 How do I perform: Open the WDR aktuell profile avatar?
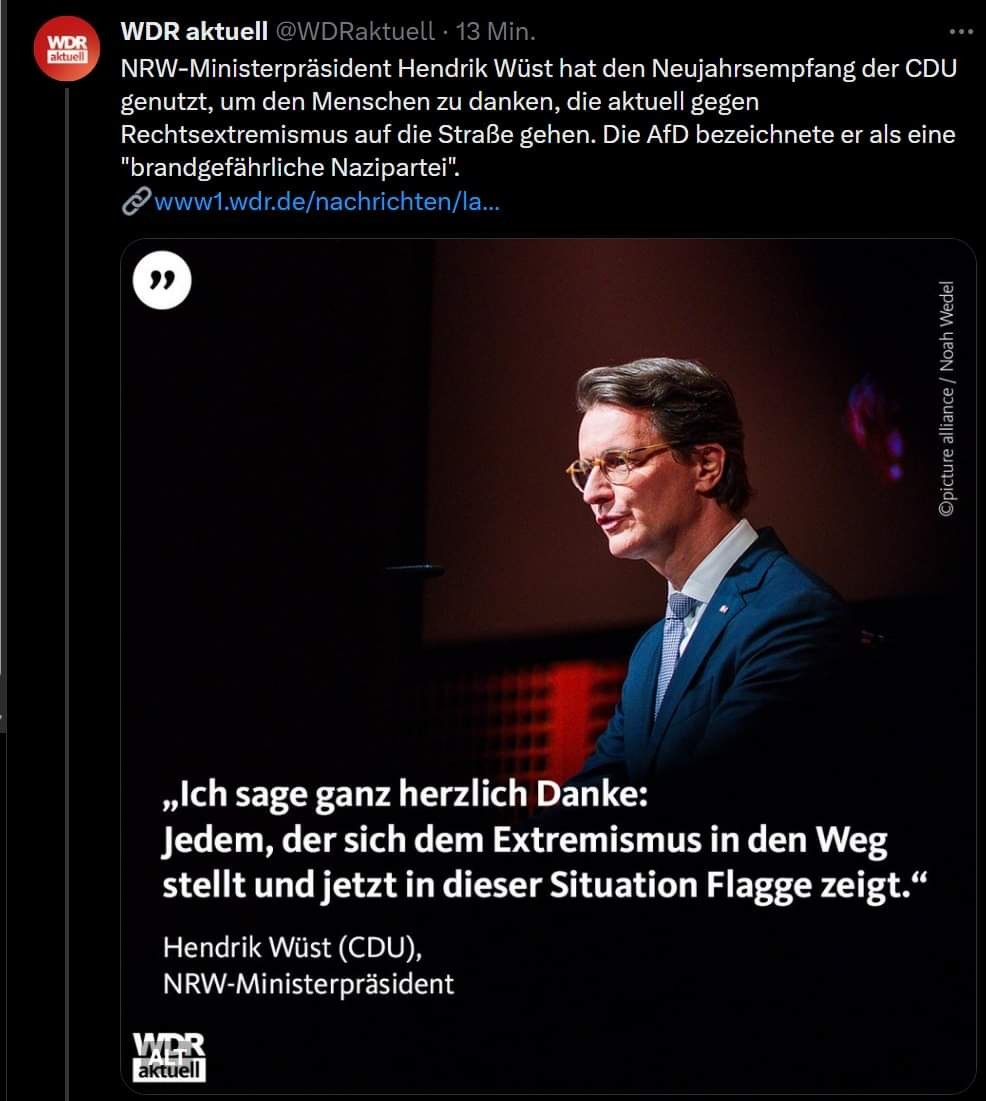pos(67,50)
